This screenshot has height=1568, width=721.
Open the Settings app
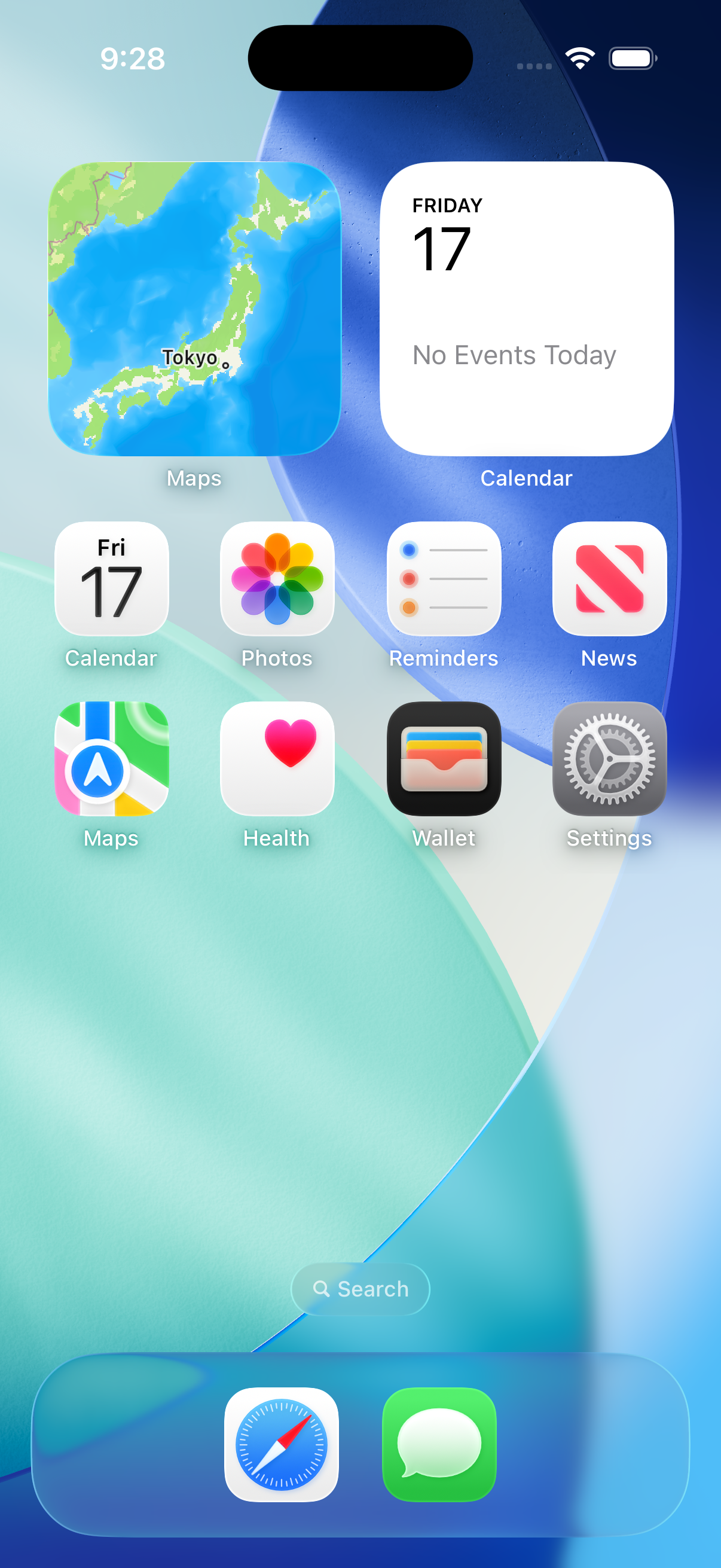609,758
